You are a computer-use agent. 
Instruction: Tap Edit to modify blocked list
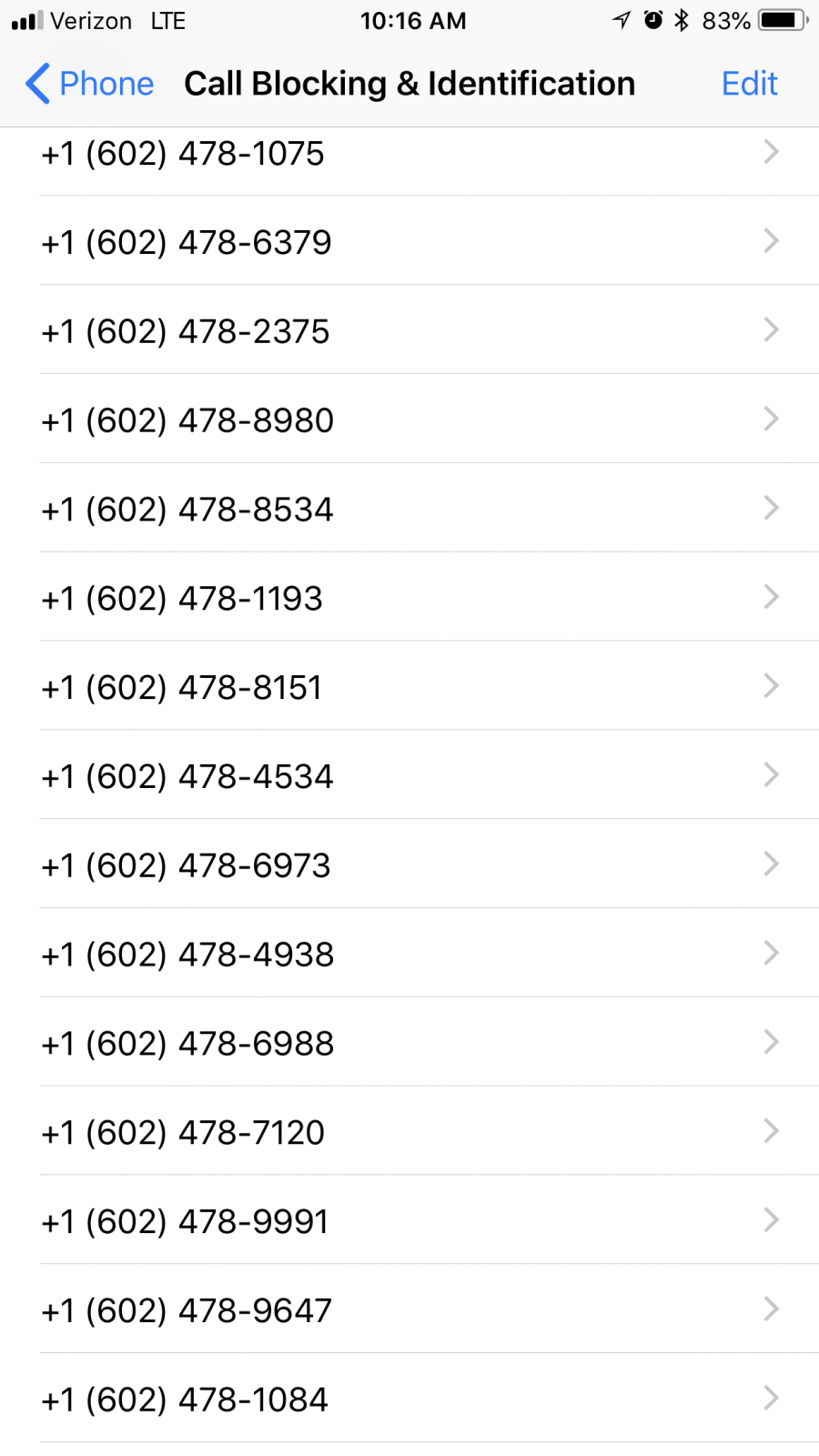(x=749, y=84)
